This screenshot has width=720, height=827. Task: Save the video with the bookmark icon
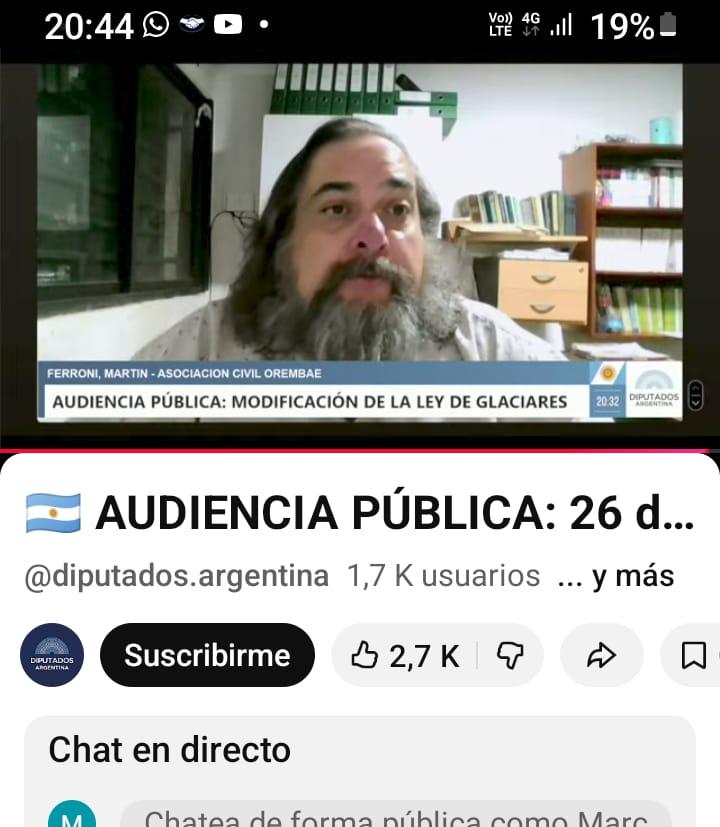tap(693, 656)
